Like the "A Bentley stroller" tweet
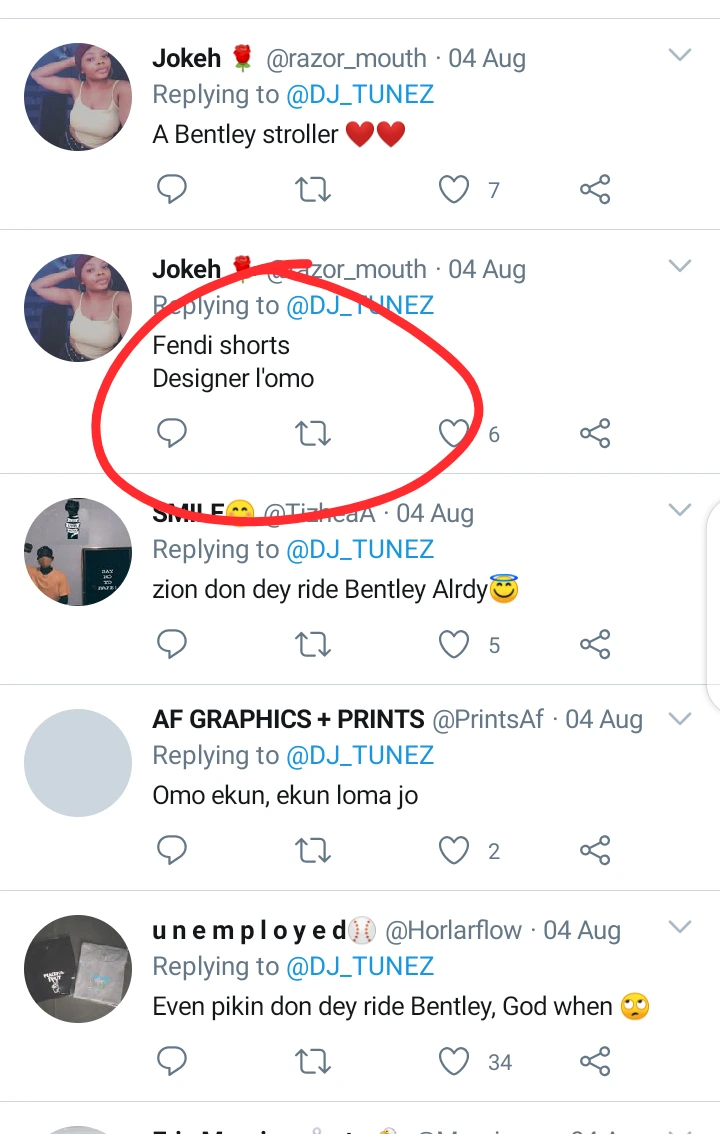The image size is (720, 1134). [x=455, y=189]
